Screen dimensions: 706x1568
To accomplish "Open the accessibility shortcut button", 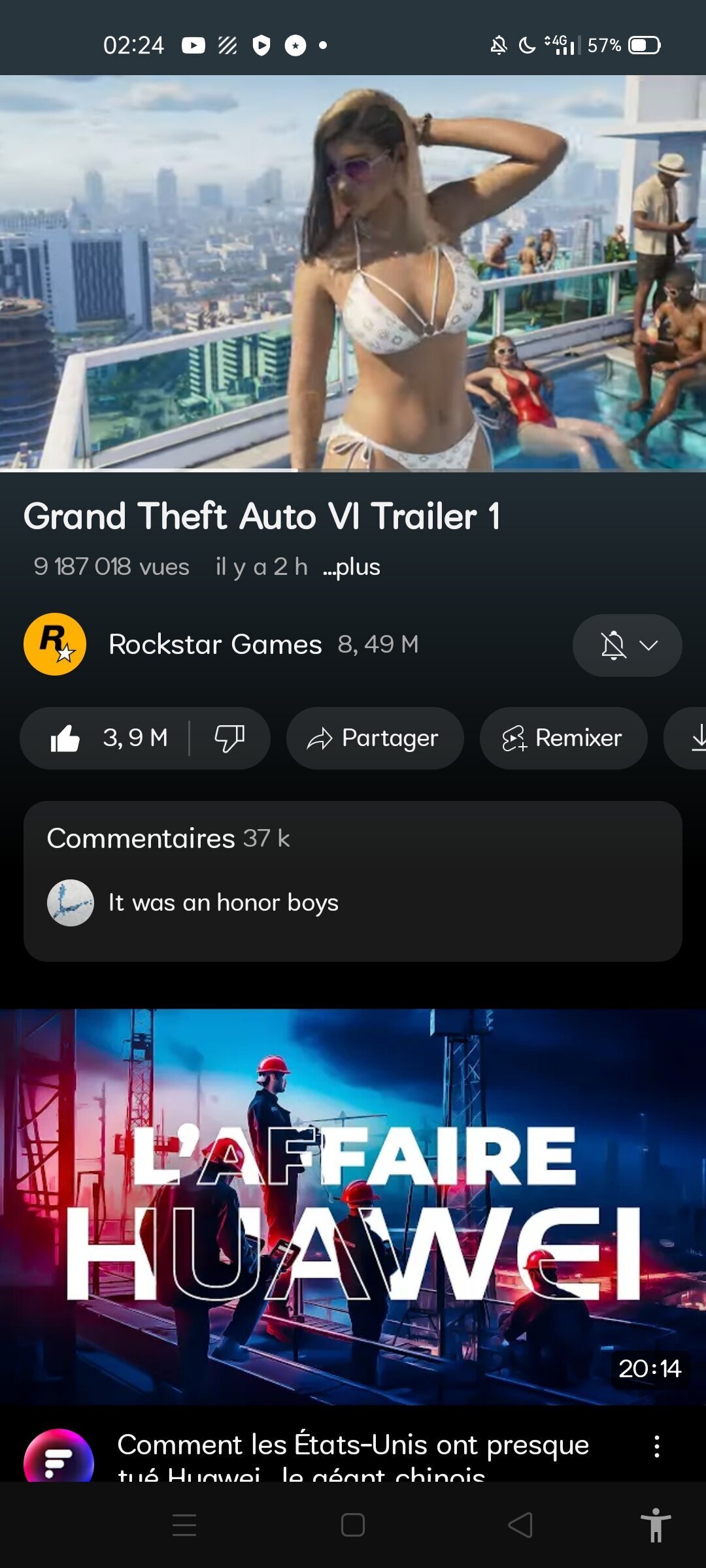I will click(x=656, y=1525).
